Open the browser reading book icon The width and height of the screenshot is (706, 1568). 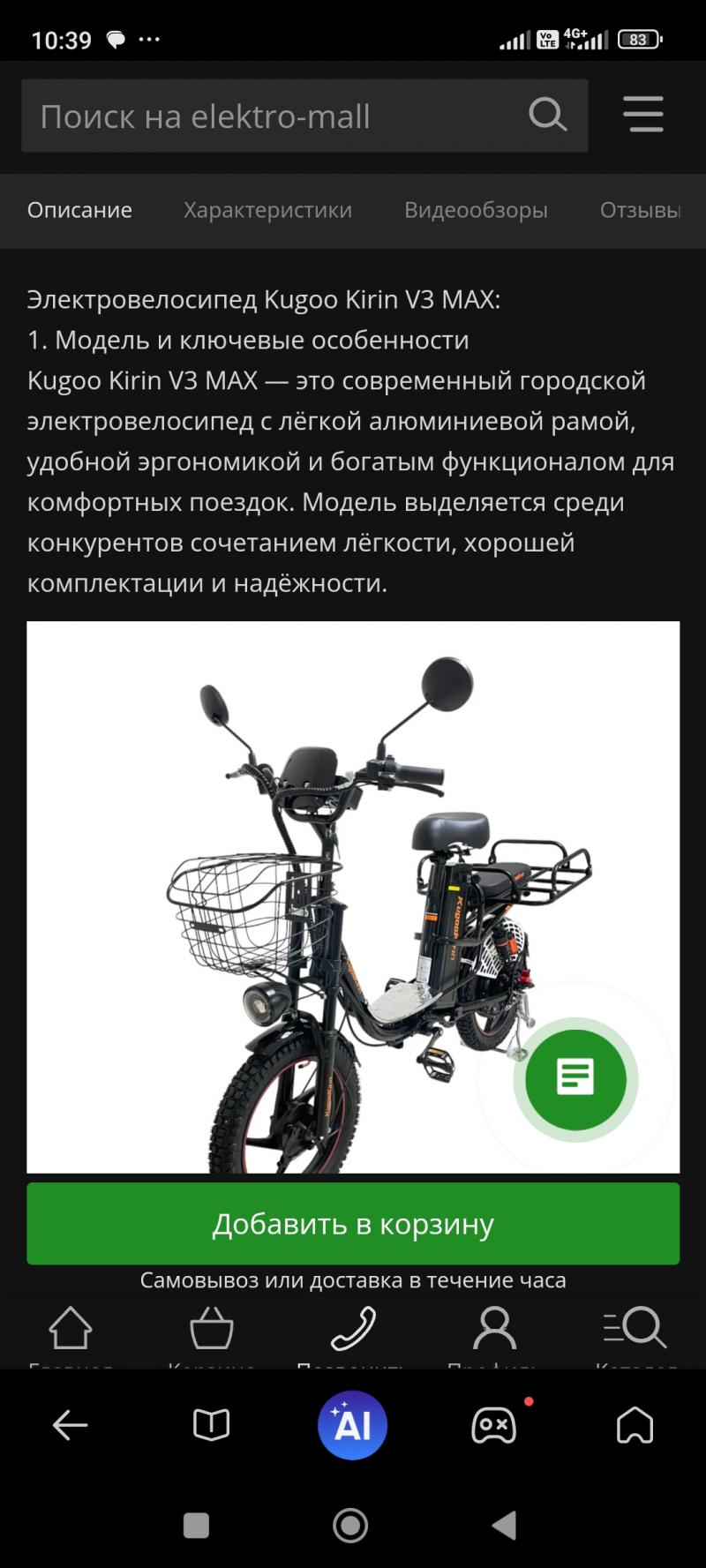pos(211,1424)
